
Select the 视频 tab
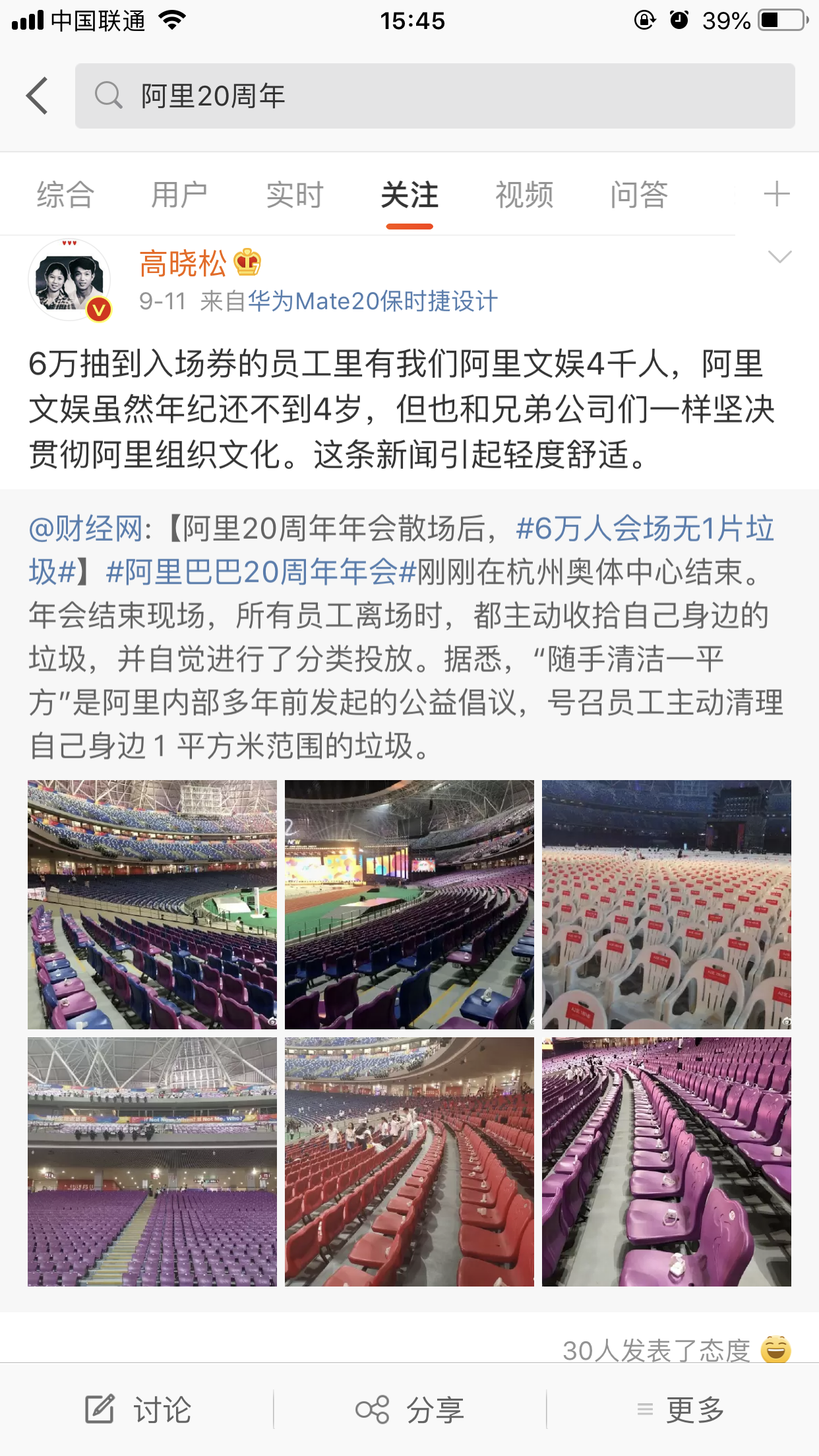(524, 195)
